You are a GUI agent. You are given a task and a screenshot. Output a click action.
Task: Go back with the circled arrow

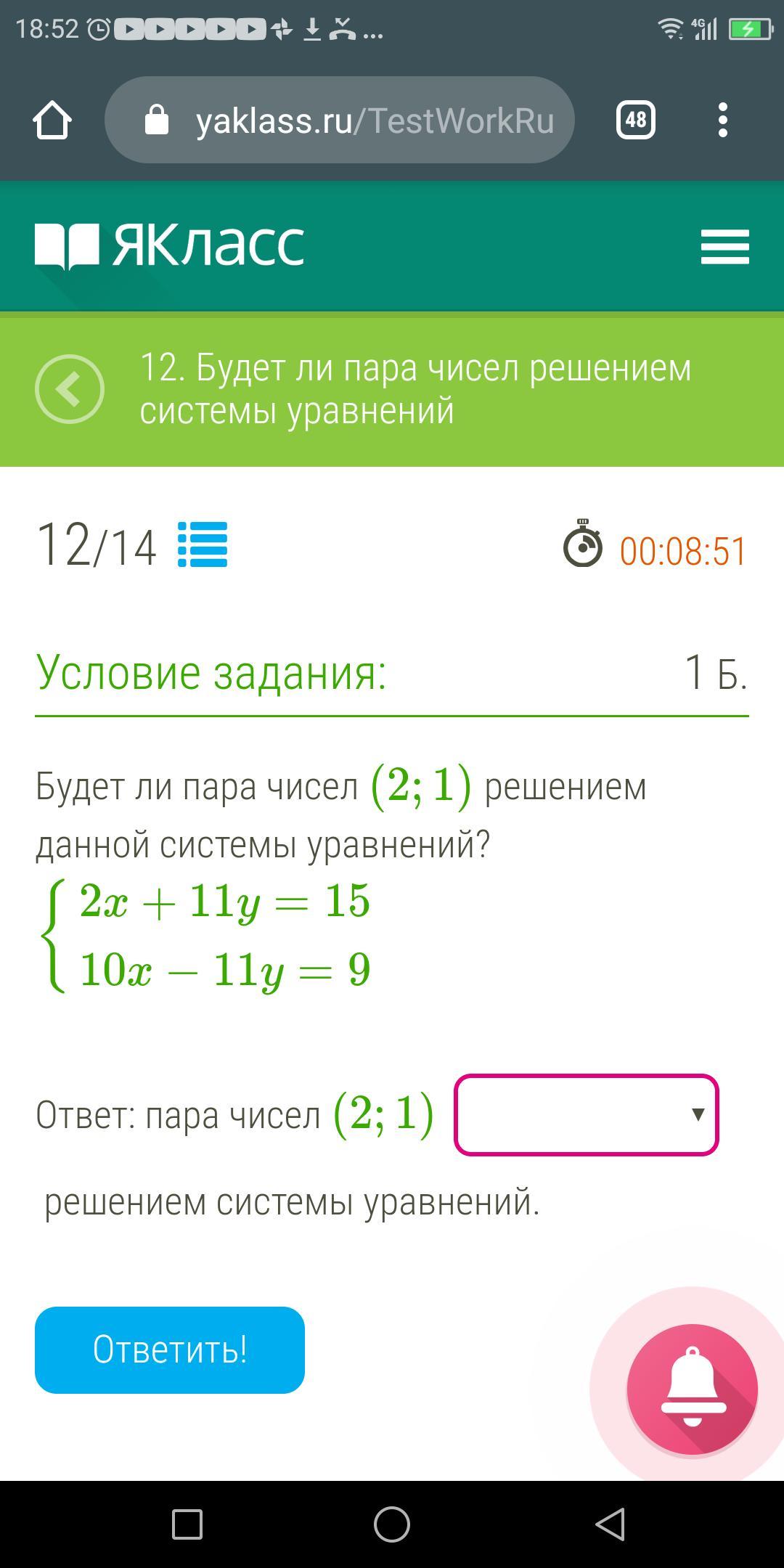point(70,389)
